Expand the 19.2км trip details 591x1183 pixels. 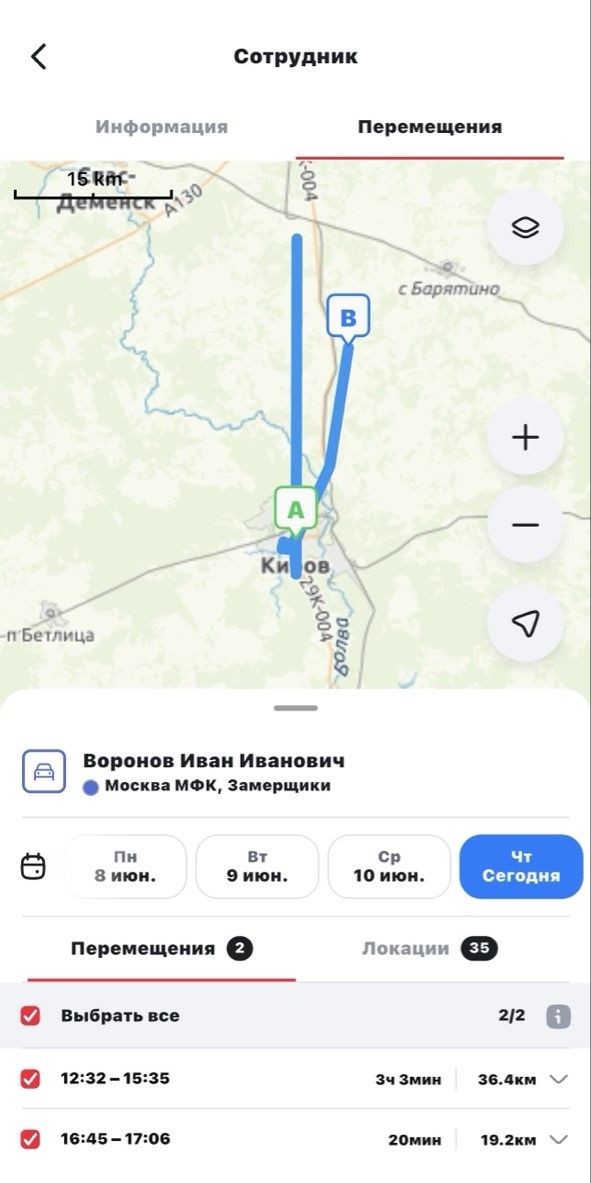(559, 1140)
